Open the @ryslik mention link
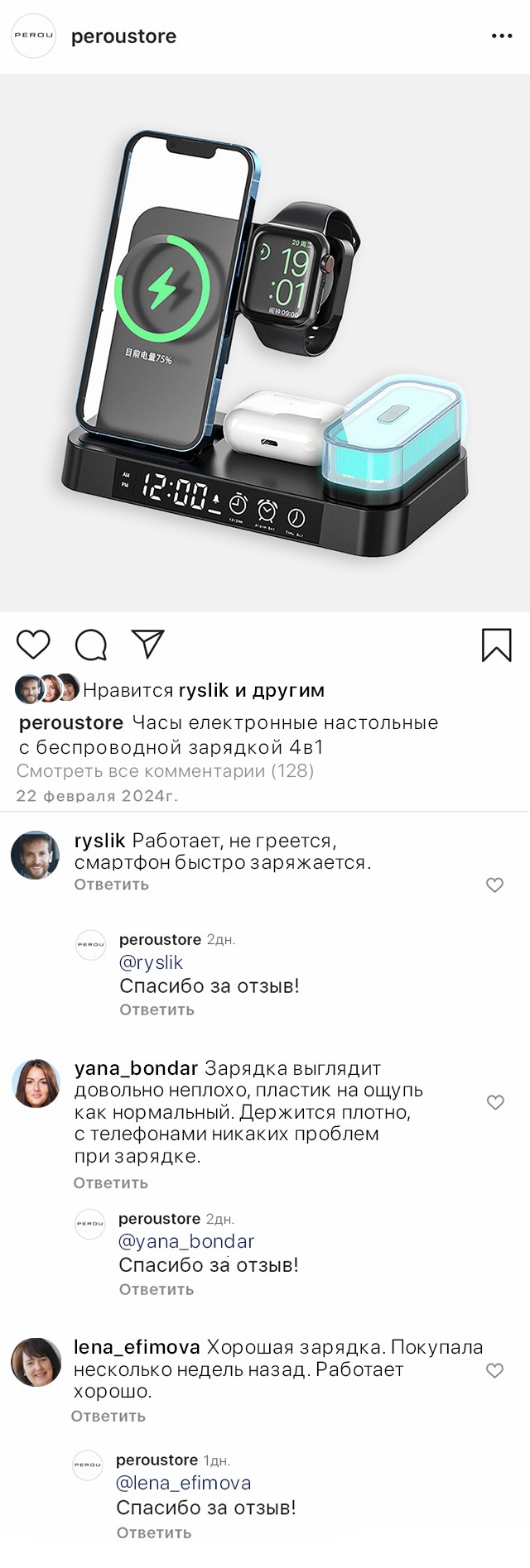The width and height of the screenshot is (530, 1568). point(151,962)
